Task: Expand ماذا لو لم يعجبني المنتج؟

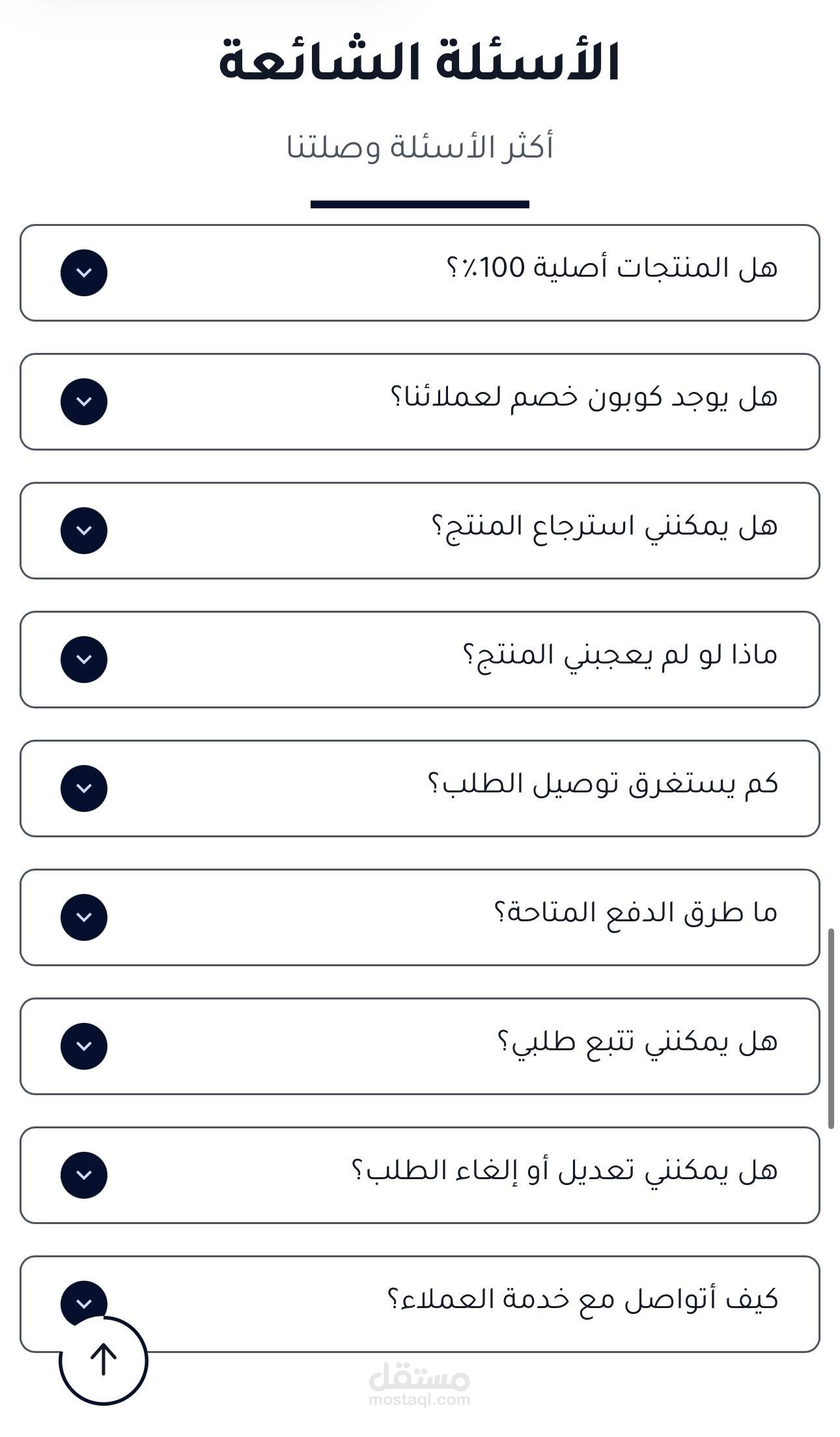Action: (84, 660)
